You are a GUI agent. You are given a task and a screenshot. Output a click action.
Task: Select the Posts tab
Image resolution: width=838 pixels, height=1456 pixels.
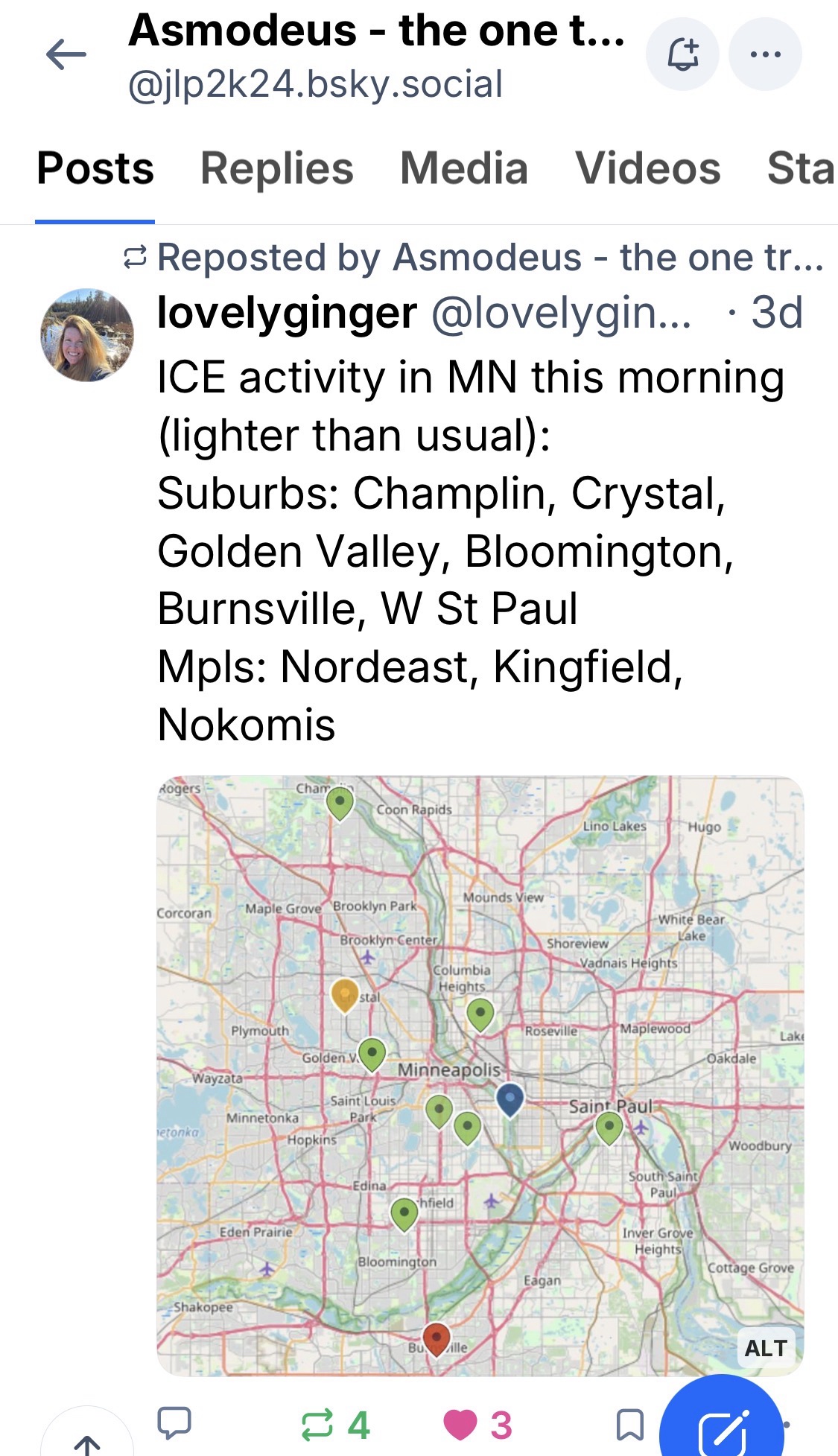click(x=95, y=168)
